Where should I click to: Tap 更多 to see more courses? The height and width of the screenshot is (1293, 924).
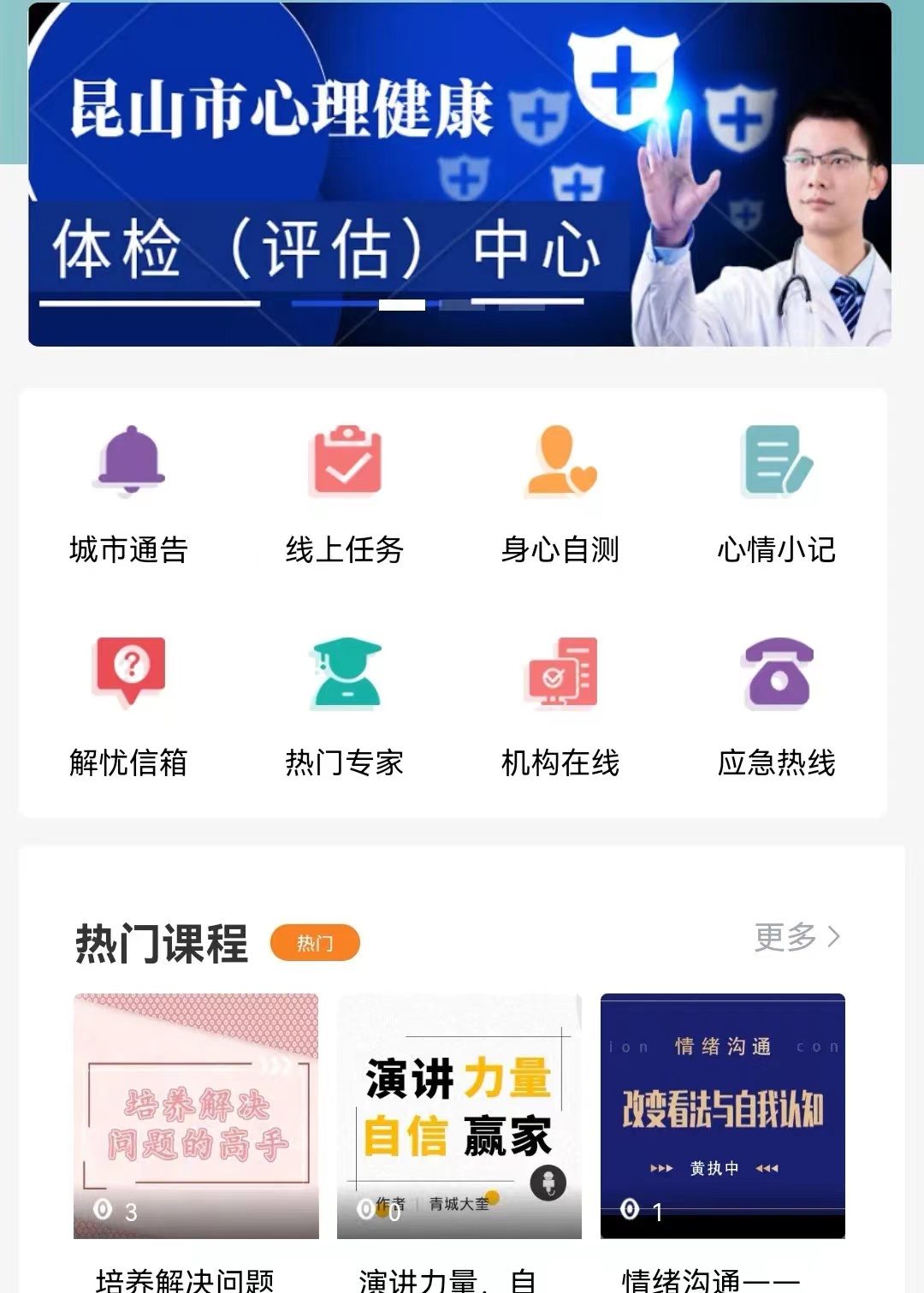[797, 937]
